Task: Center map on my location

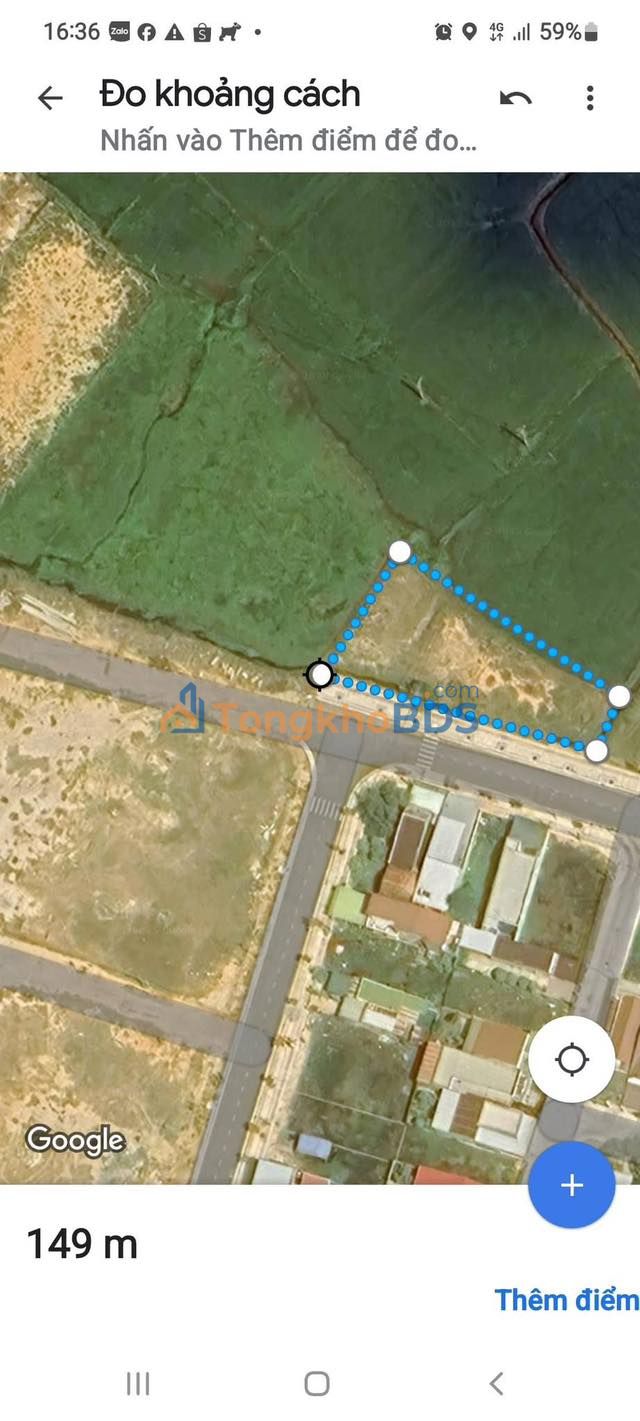Action: coord(571,1059)
